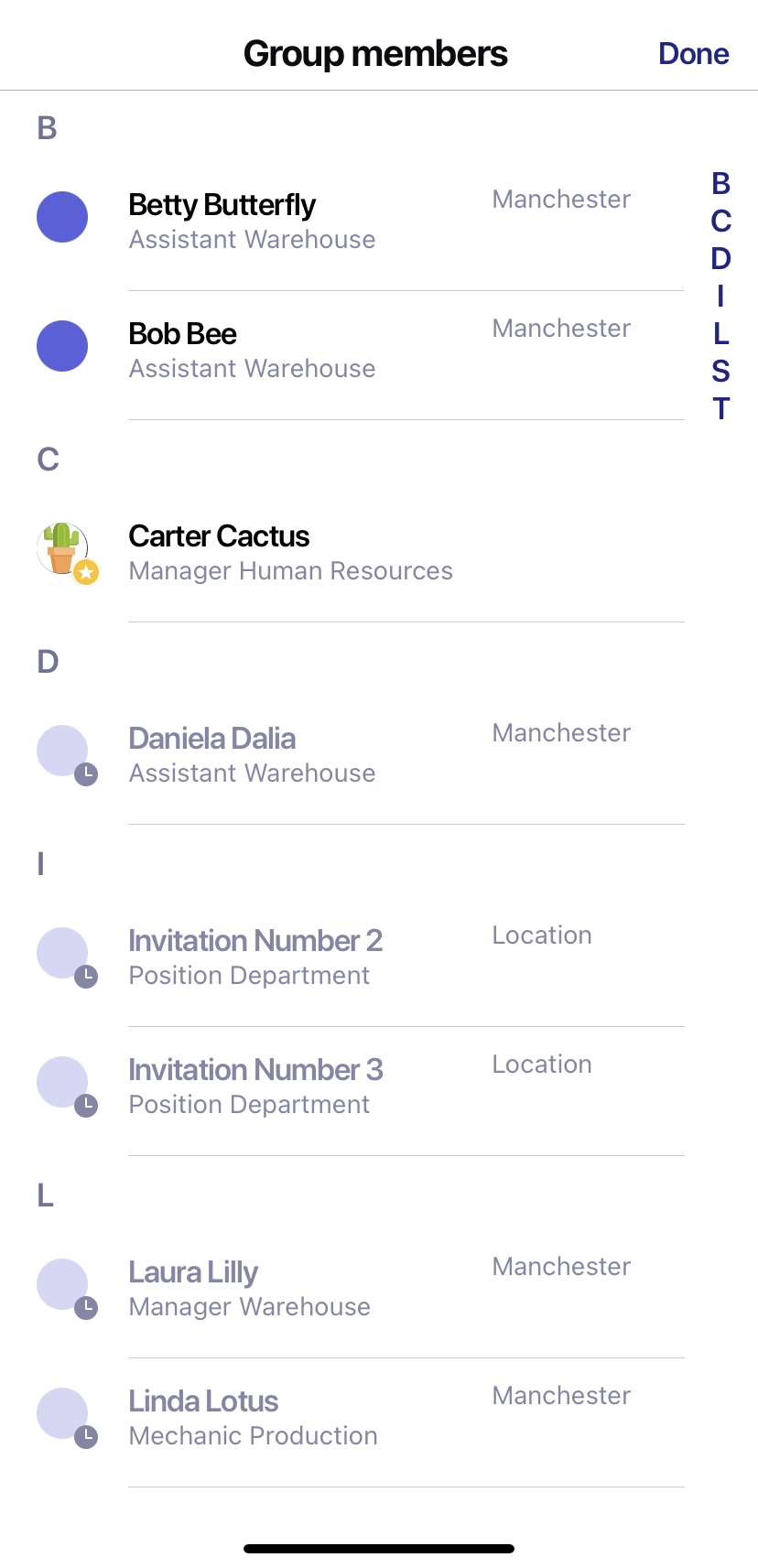Jump to letter T in the index
758x1568 pixels.
[720, 409]
